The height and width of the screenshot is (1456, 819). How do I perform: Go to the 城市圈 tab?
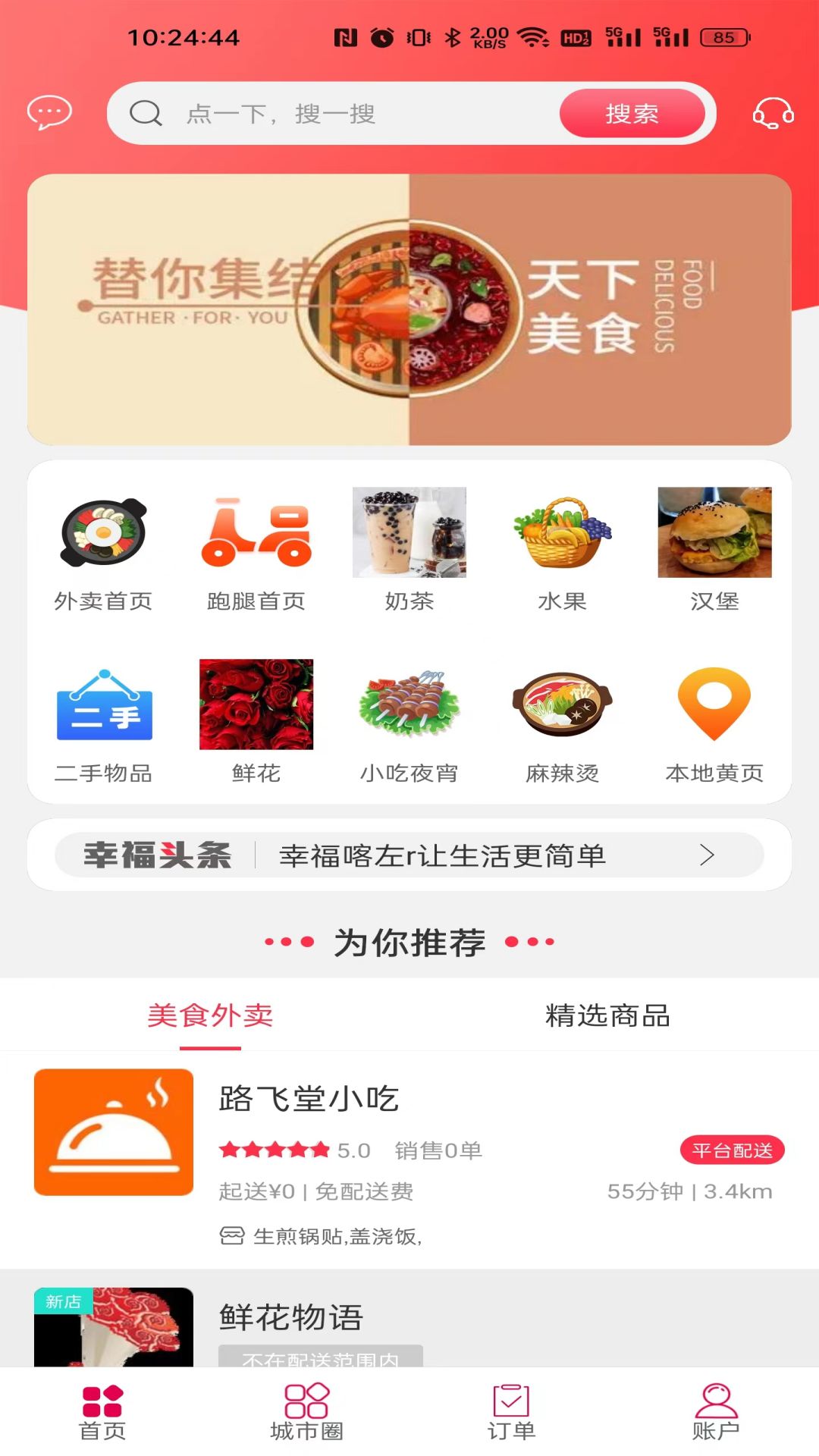point(307,1412)
